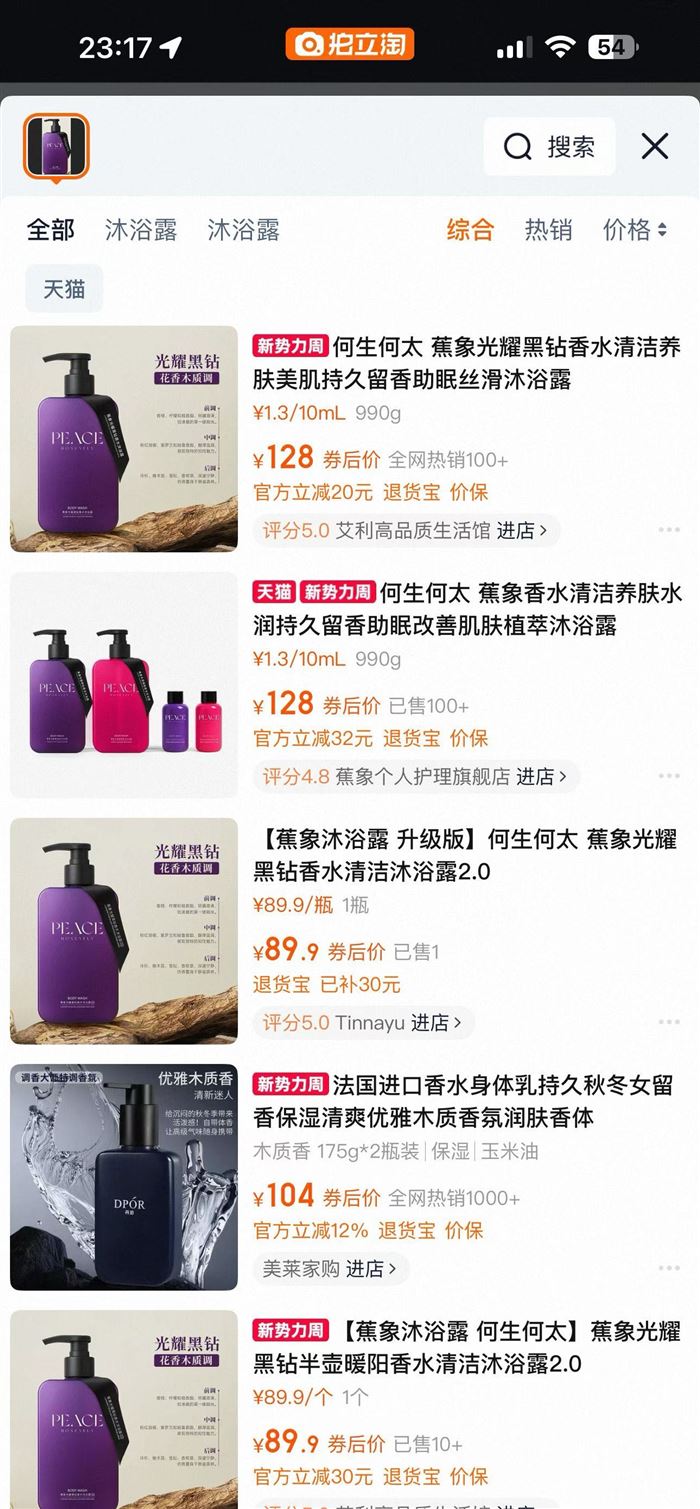
Task: Open 蕉象沐浴露 升级版 product at ¥89.9
Action: click(x=466, y=855)
